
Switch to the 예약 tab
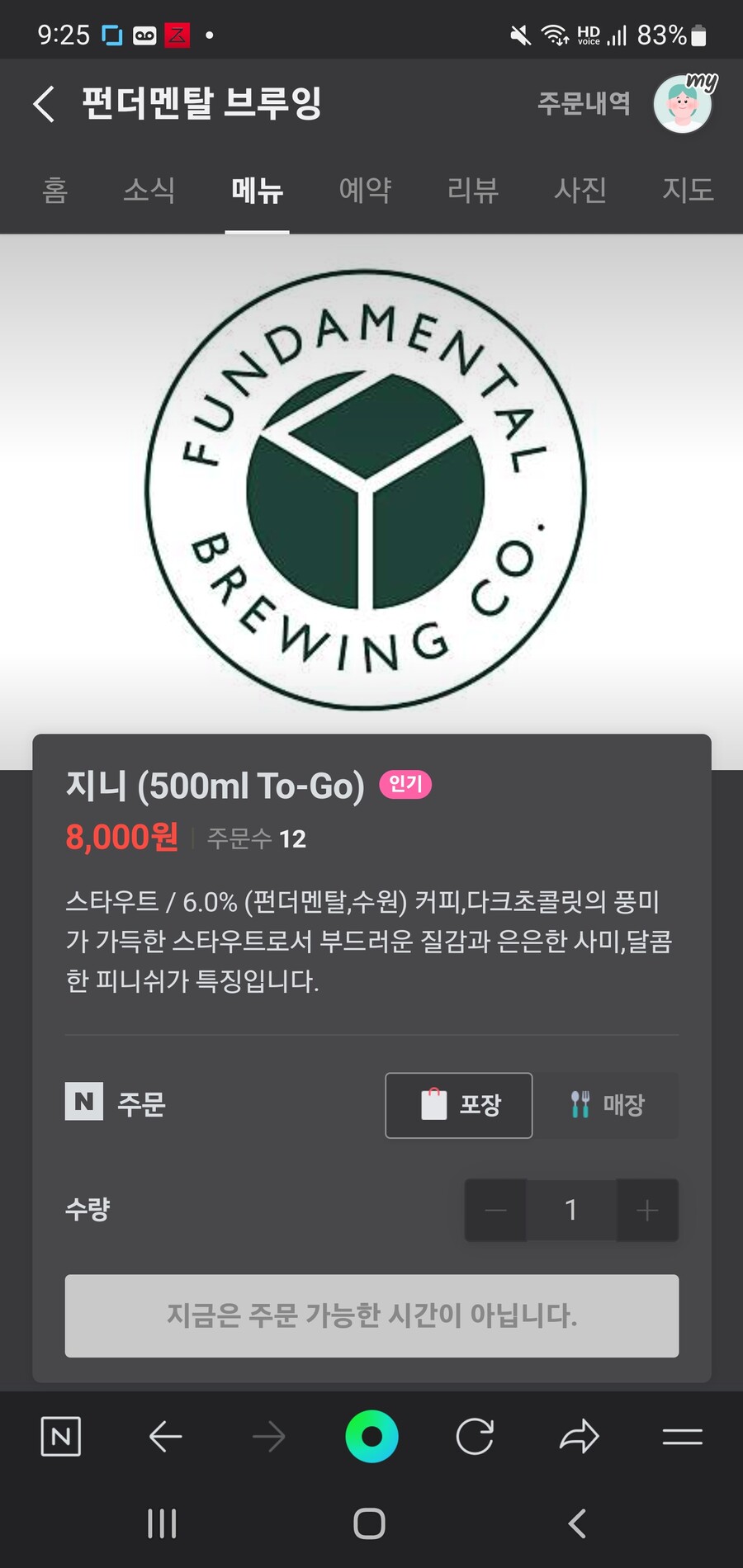365,191
